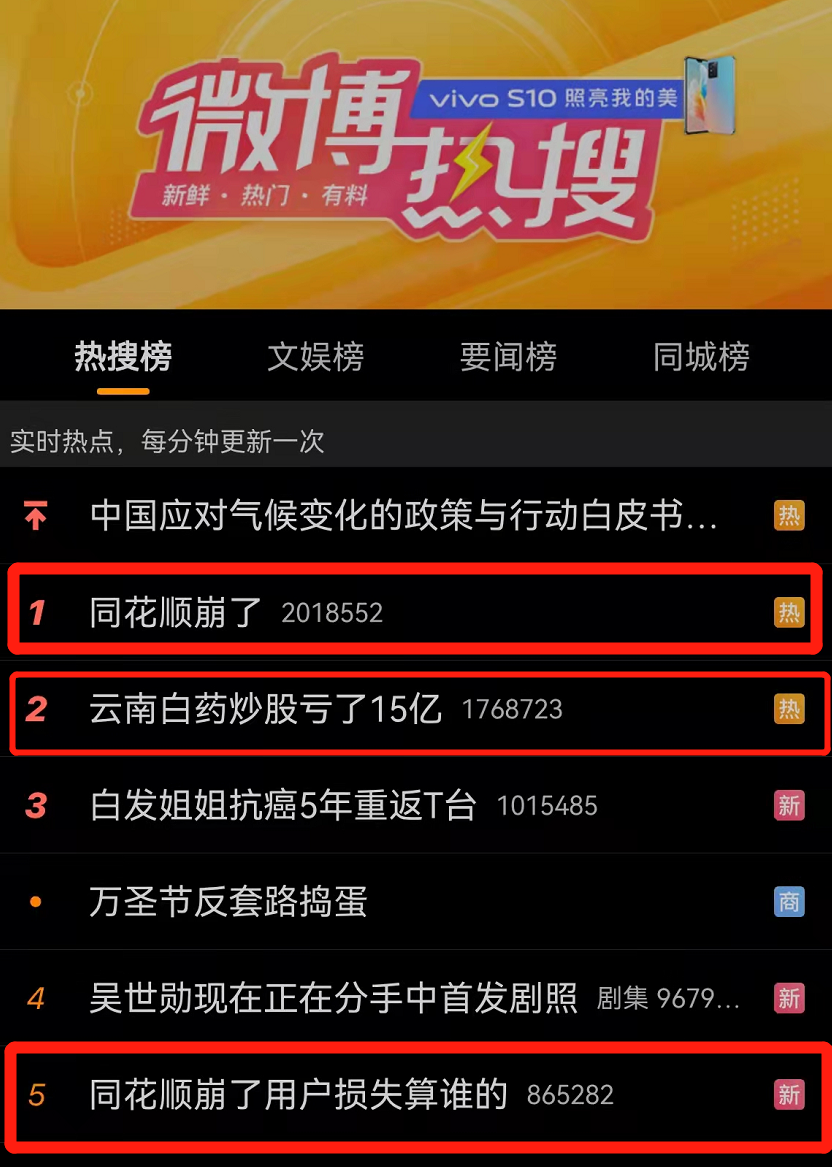
Task: Go to the 热搜榜 tab
Action: coord(123,357)
